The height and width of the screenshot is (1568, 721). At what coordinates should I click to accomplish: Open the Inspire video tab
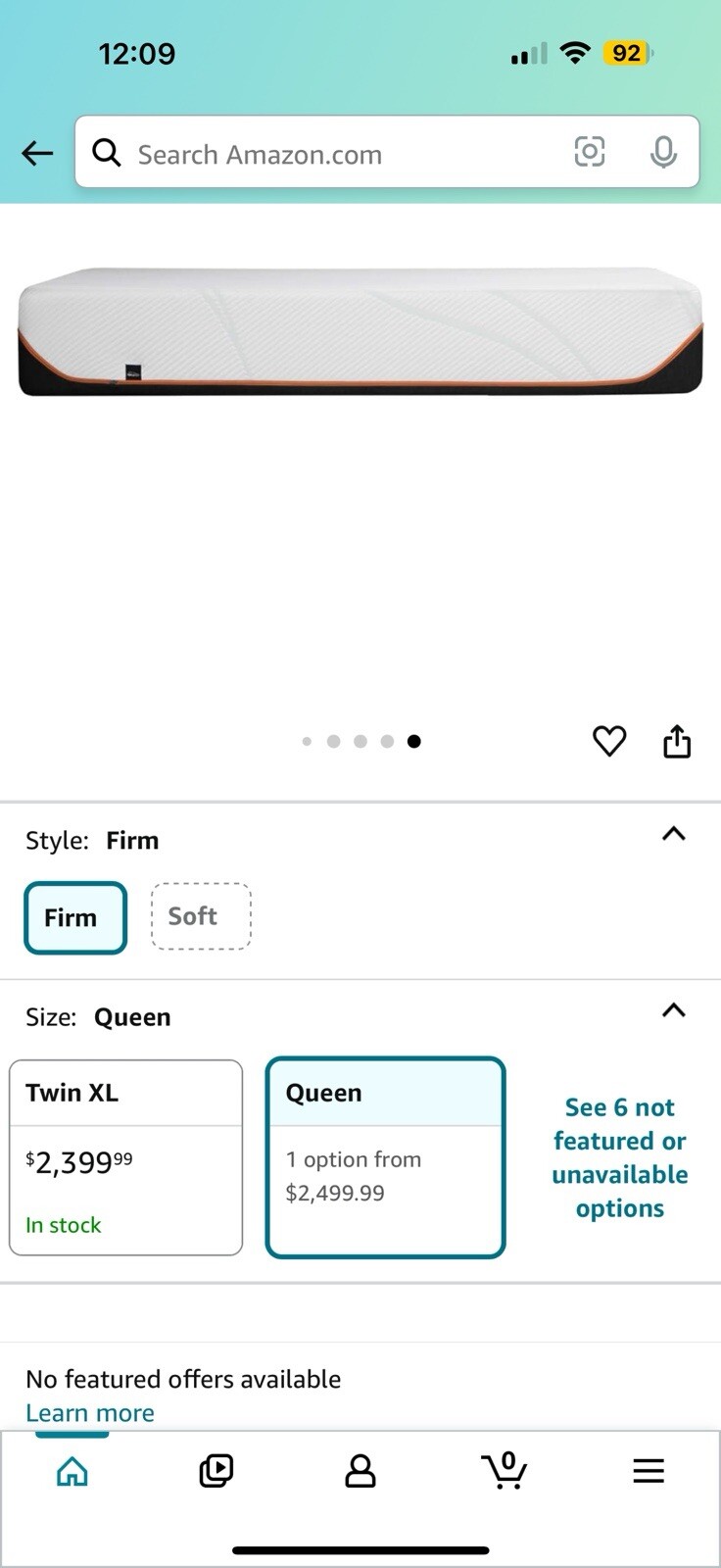pyautogui.click(x=216, y=1471)
